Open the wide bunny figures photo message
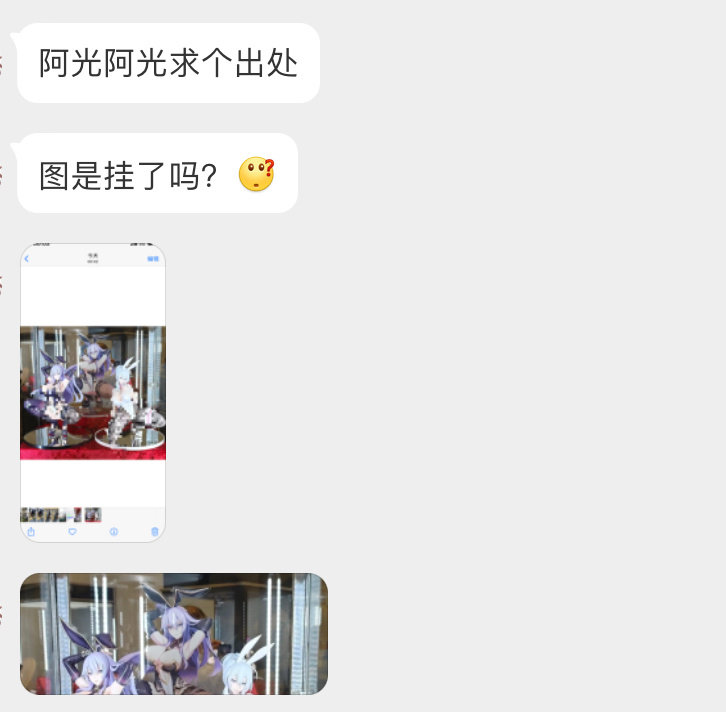This screenshot has width=726, height=712. (x=174, y=634)
